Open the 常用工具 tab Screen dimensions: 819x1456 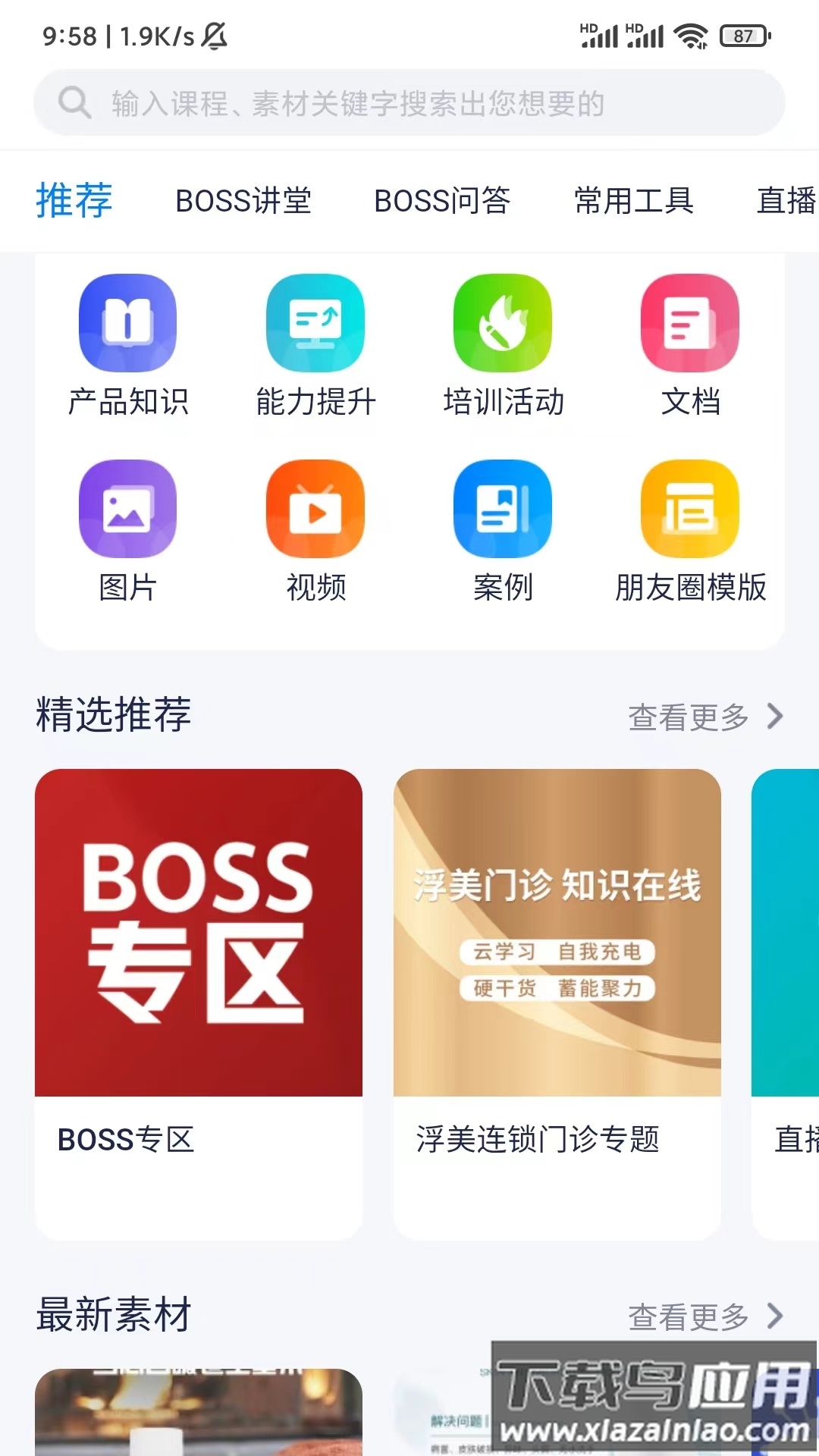tap(635, 200)
